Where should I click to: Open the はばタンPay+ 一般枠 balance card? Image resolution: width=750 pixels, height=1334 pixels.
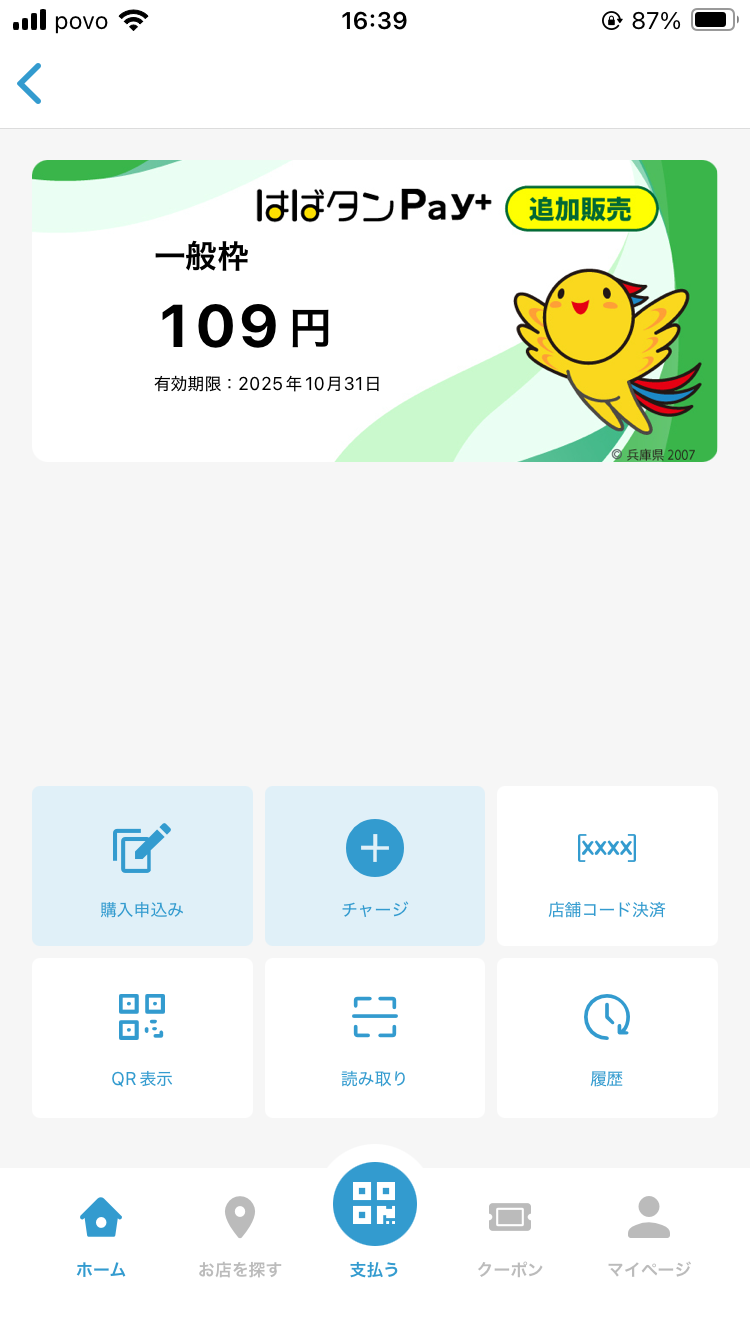(374, 311)
